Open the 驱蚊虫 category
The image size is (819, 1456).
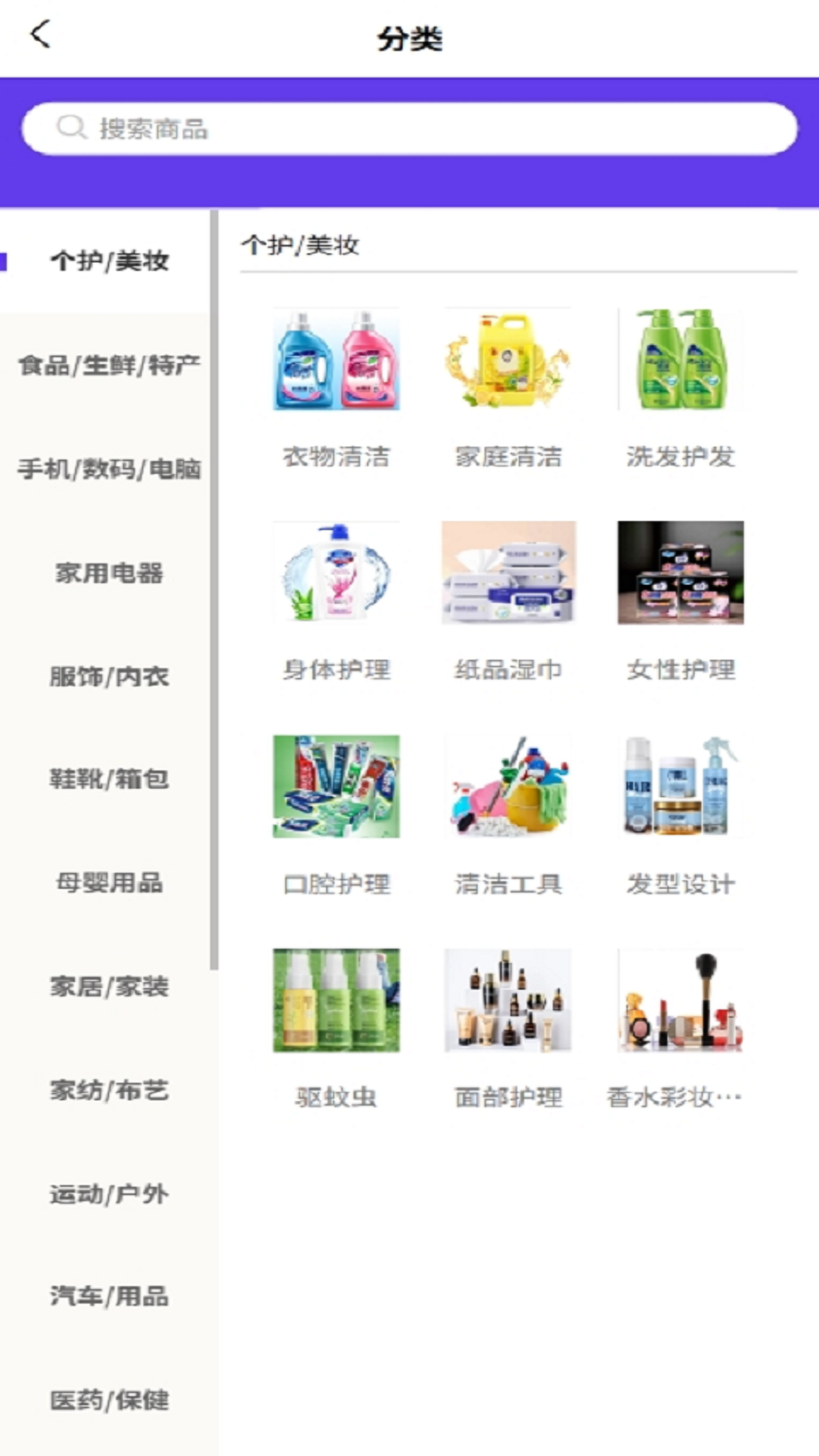pos(337,1000)
